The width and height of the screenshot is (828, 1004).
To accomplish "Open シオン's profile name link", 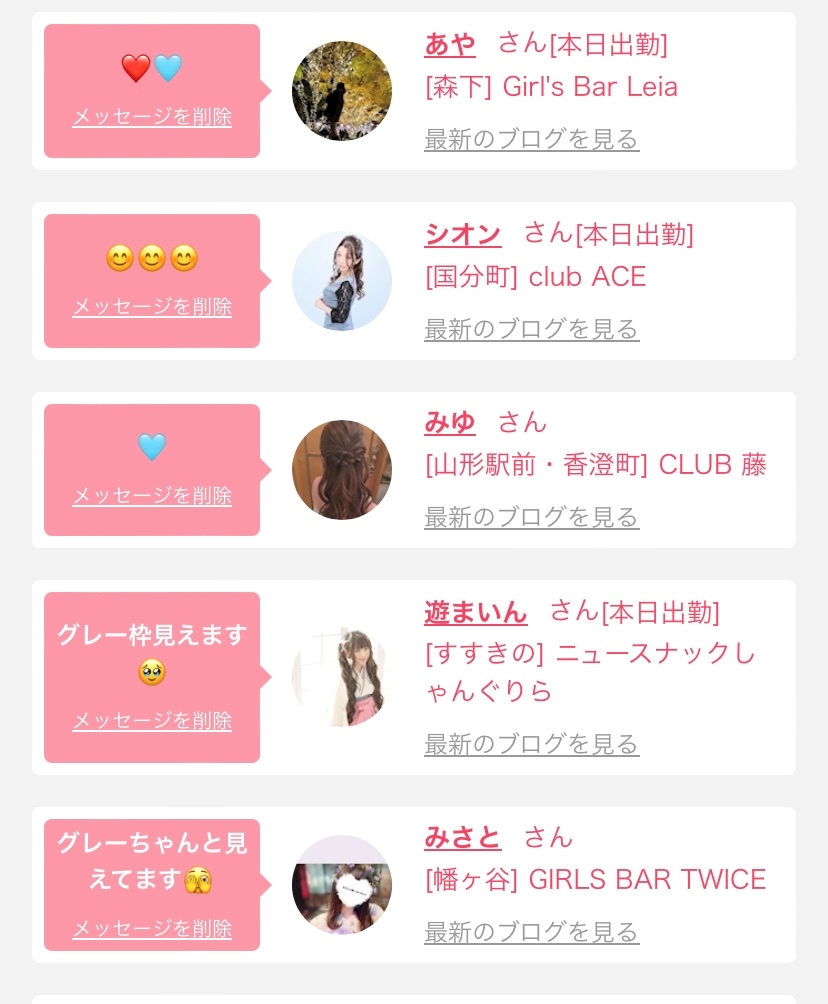I will (x=463, y=234).
